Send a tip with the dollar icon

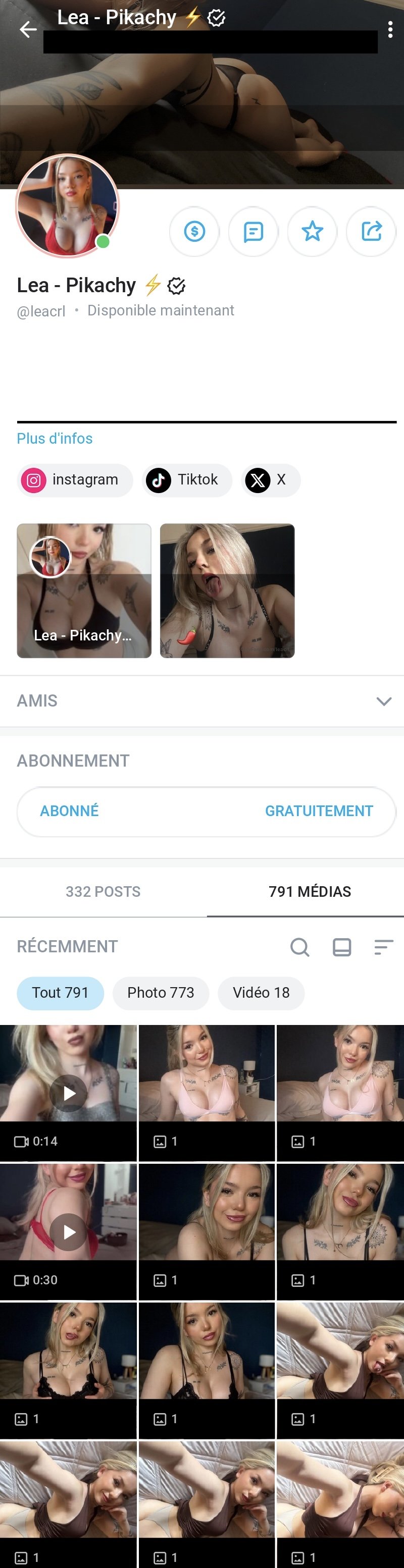[x=194, y=231]
